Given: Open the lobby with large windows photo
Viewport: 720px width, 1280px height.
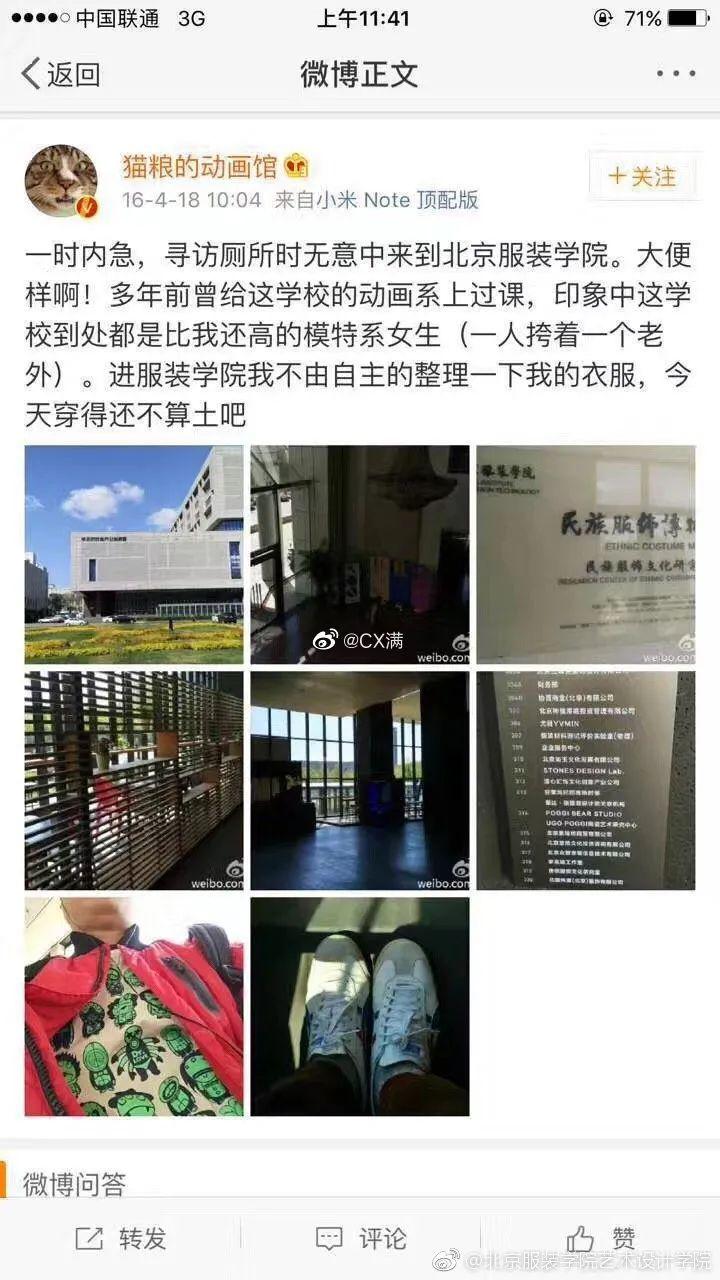Looking at the screenshot, I should [x=360, y=781].
